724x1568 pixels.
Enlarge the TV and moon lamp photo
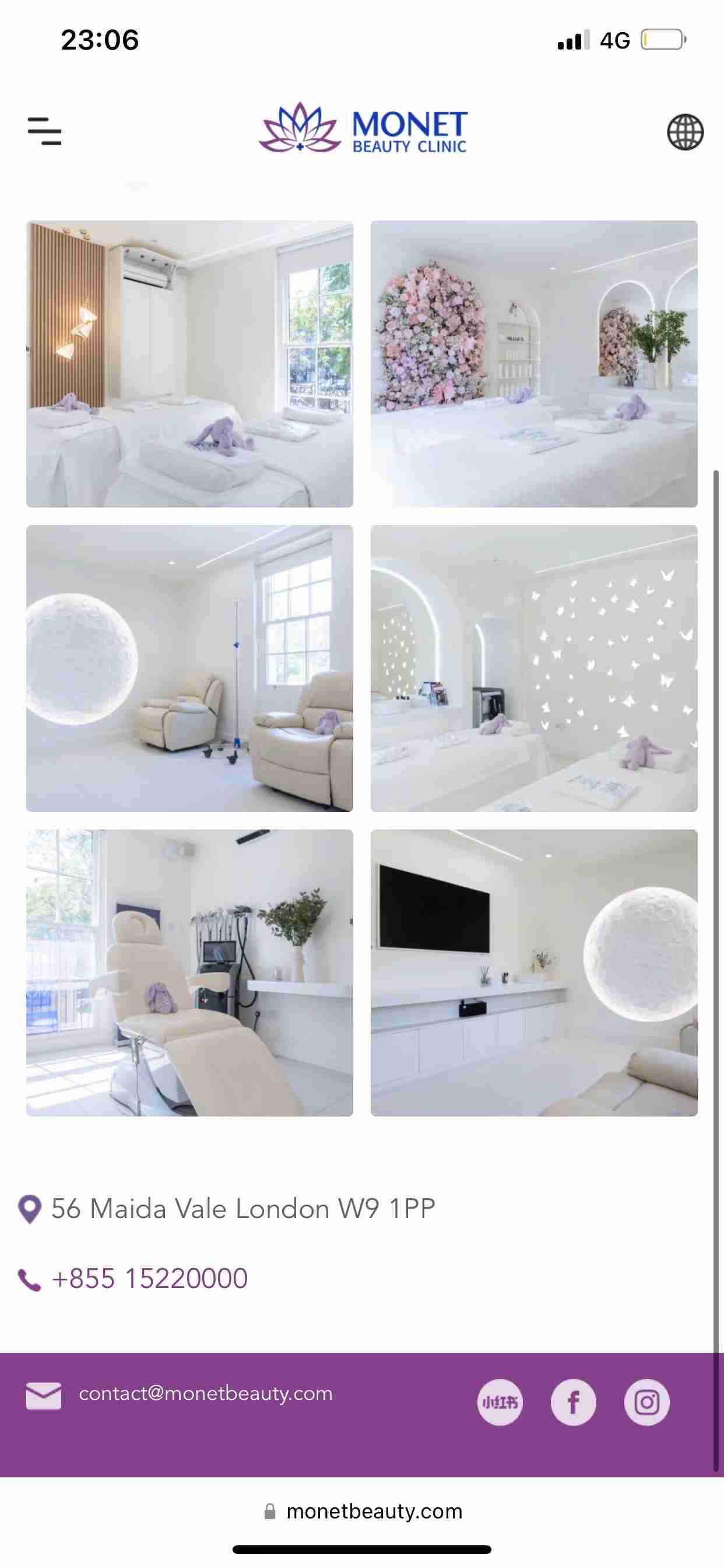[x=533, y=972]
